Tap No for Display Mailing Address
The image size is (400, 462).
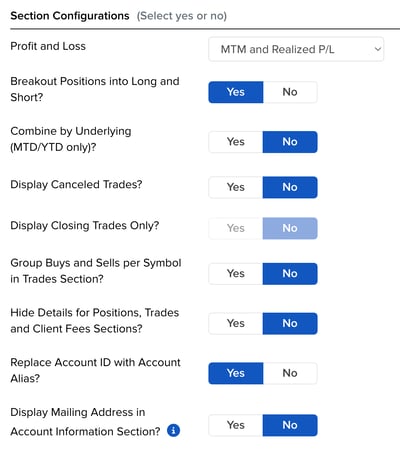point(290,425)
